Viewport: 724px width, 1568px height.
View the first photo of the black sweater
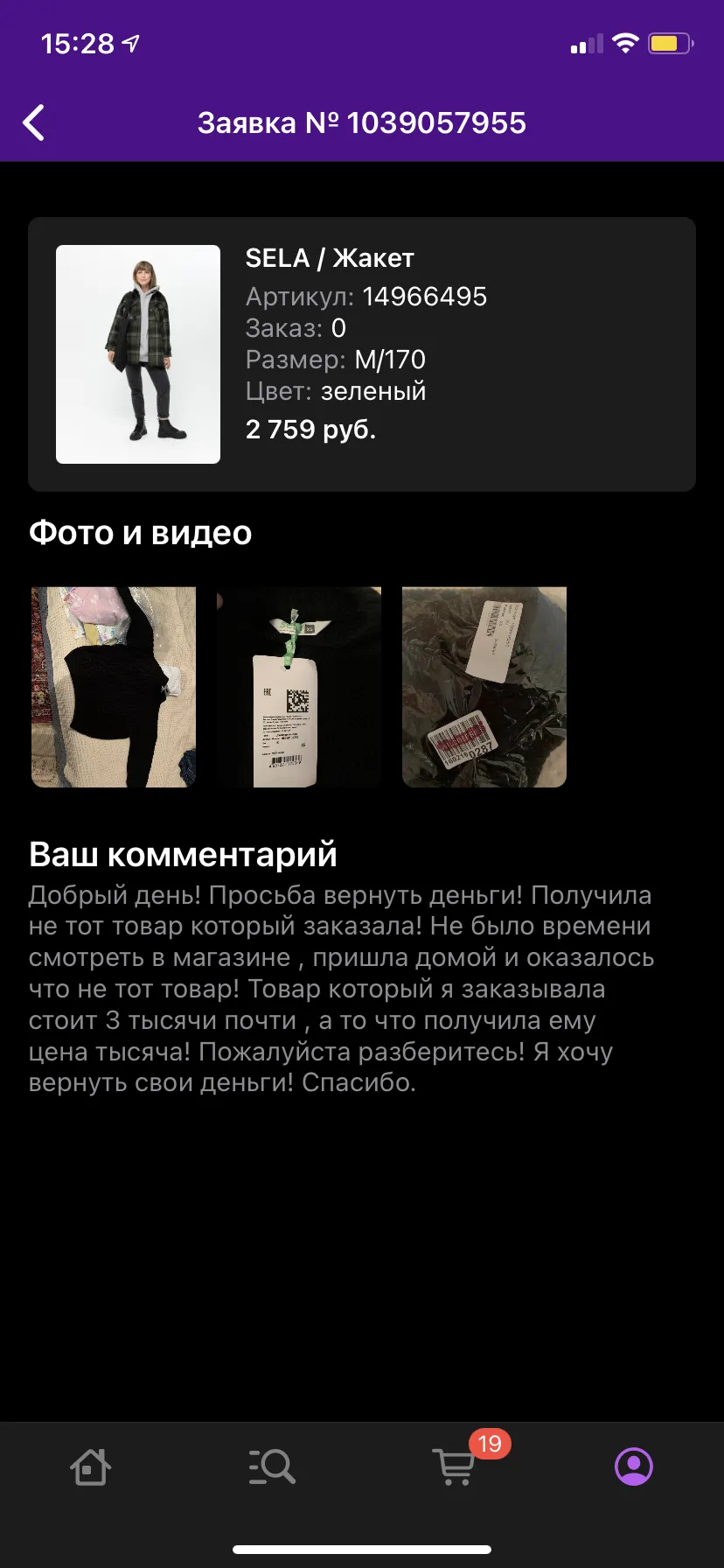click(x=114, y=687)
